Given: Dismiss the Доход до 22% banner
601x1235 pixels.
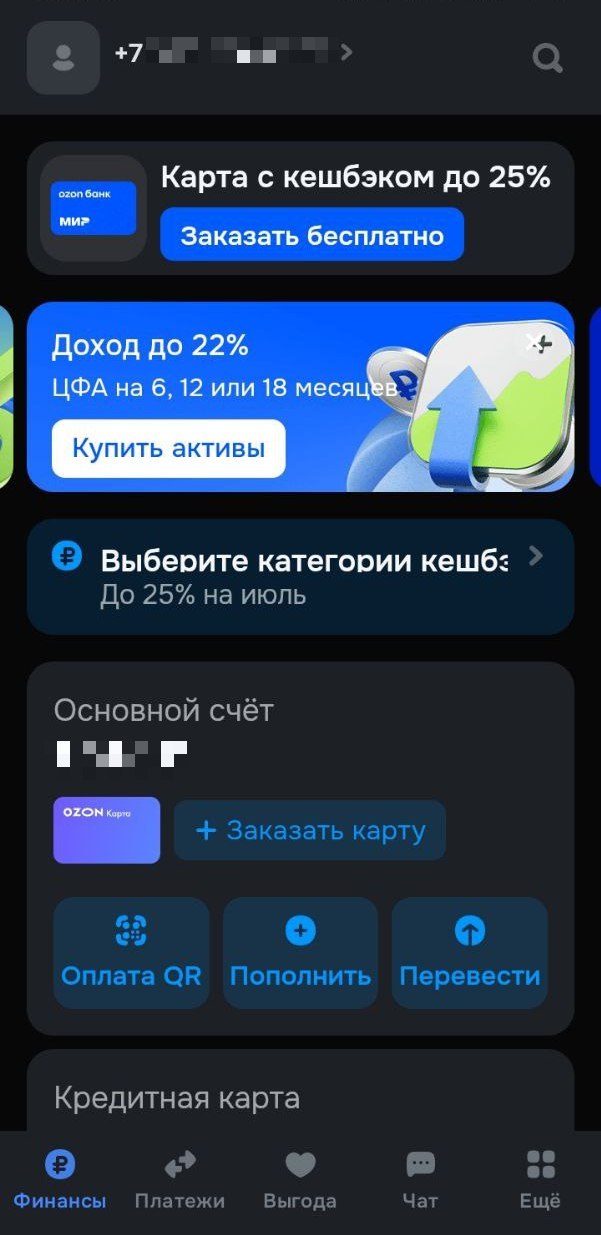Looking at the screenshot, I should (x=538, y=343).
